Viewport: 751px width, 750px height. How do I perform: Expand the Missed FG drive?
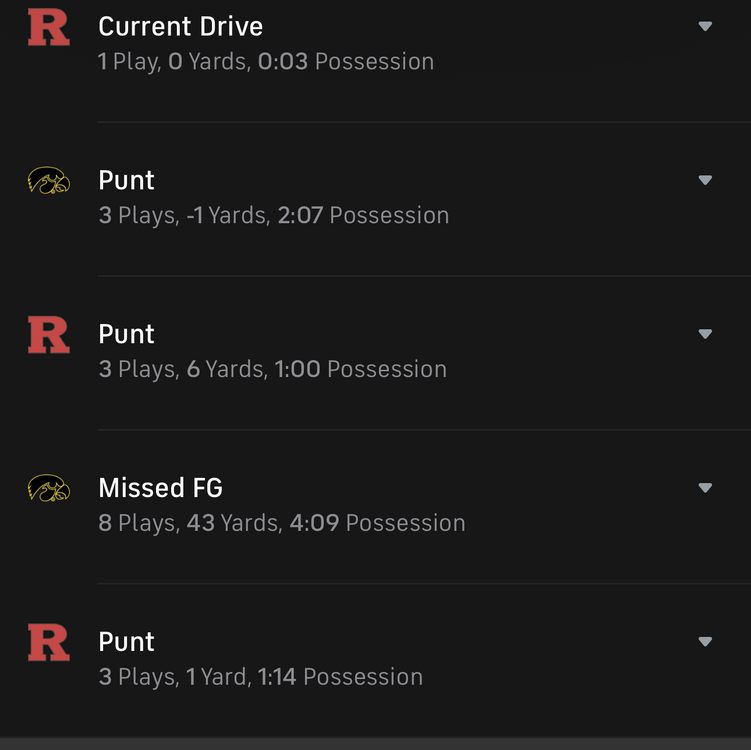click(x=705, y=488)
